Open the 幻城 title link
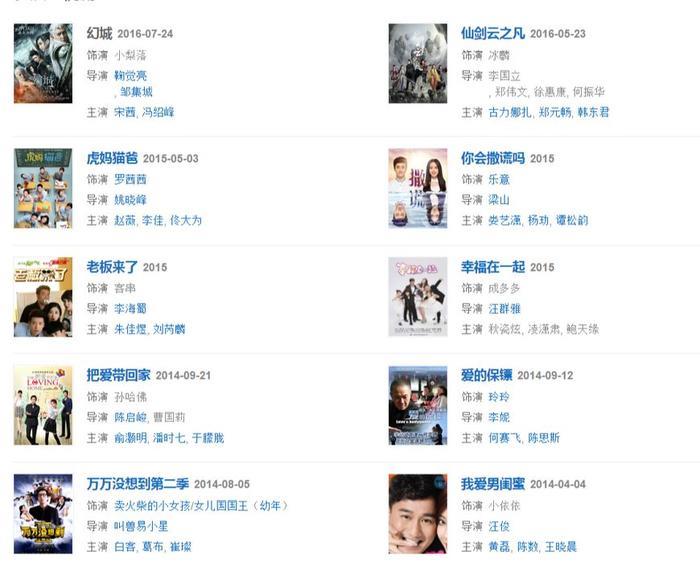The width and height of the screenshot is (700, 568). pos(100,34)
